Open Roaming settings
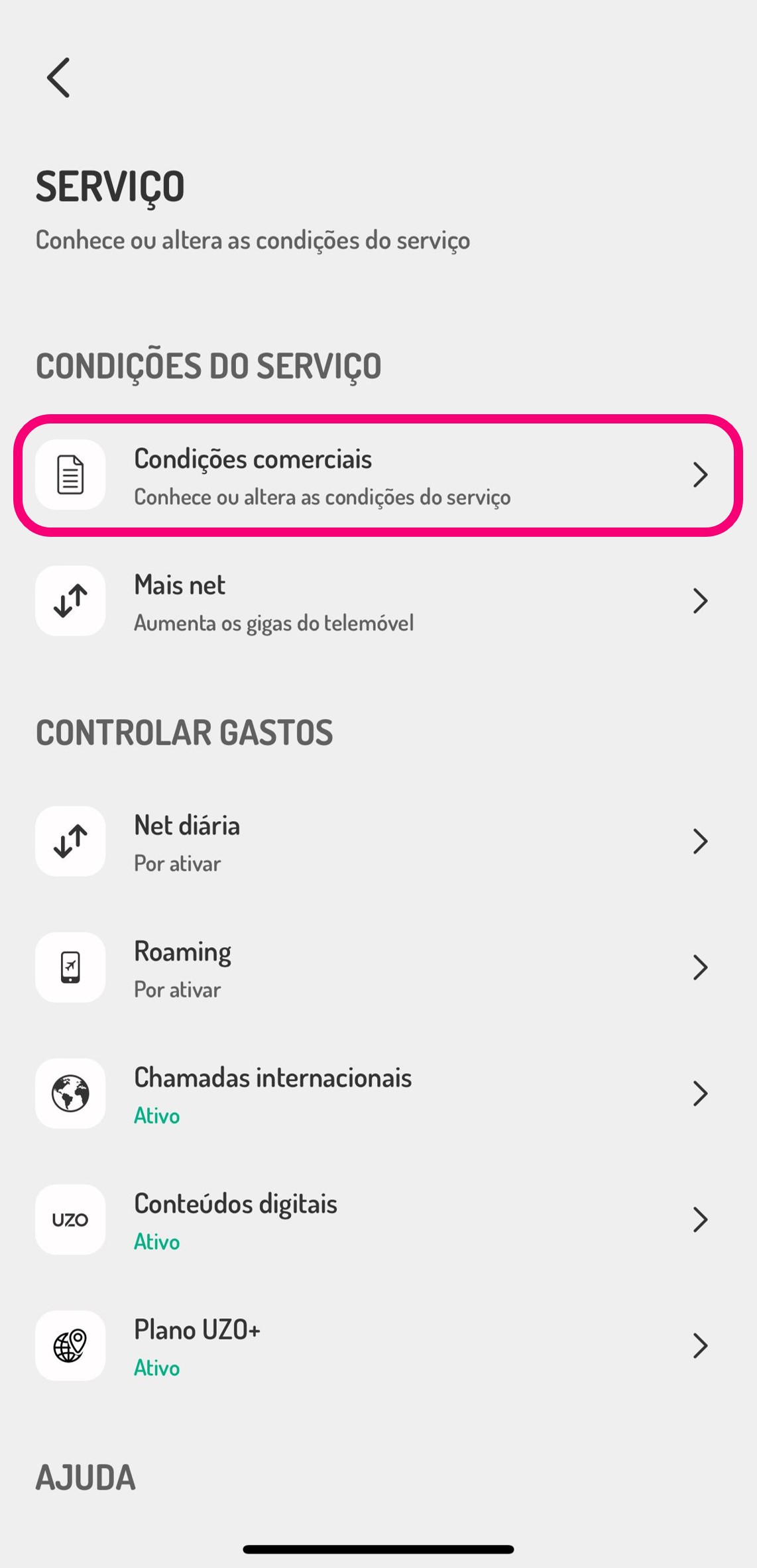 pyautogui.click(x=378, y=968)
